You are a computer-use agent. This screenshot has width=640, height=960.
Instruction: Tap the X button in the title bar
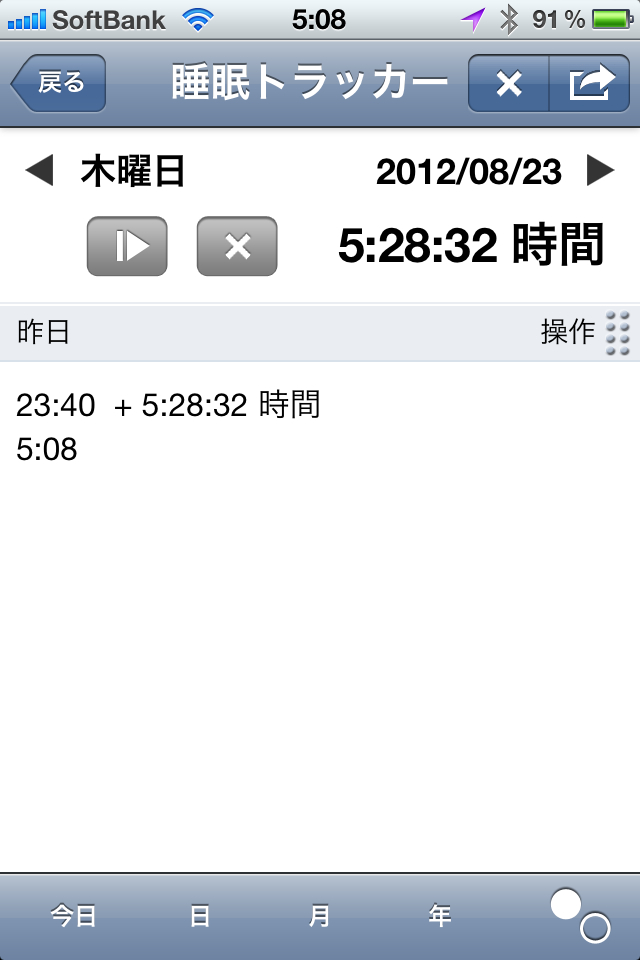pos(509,84)
